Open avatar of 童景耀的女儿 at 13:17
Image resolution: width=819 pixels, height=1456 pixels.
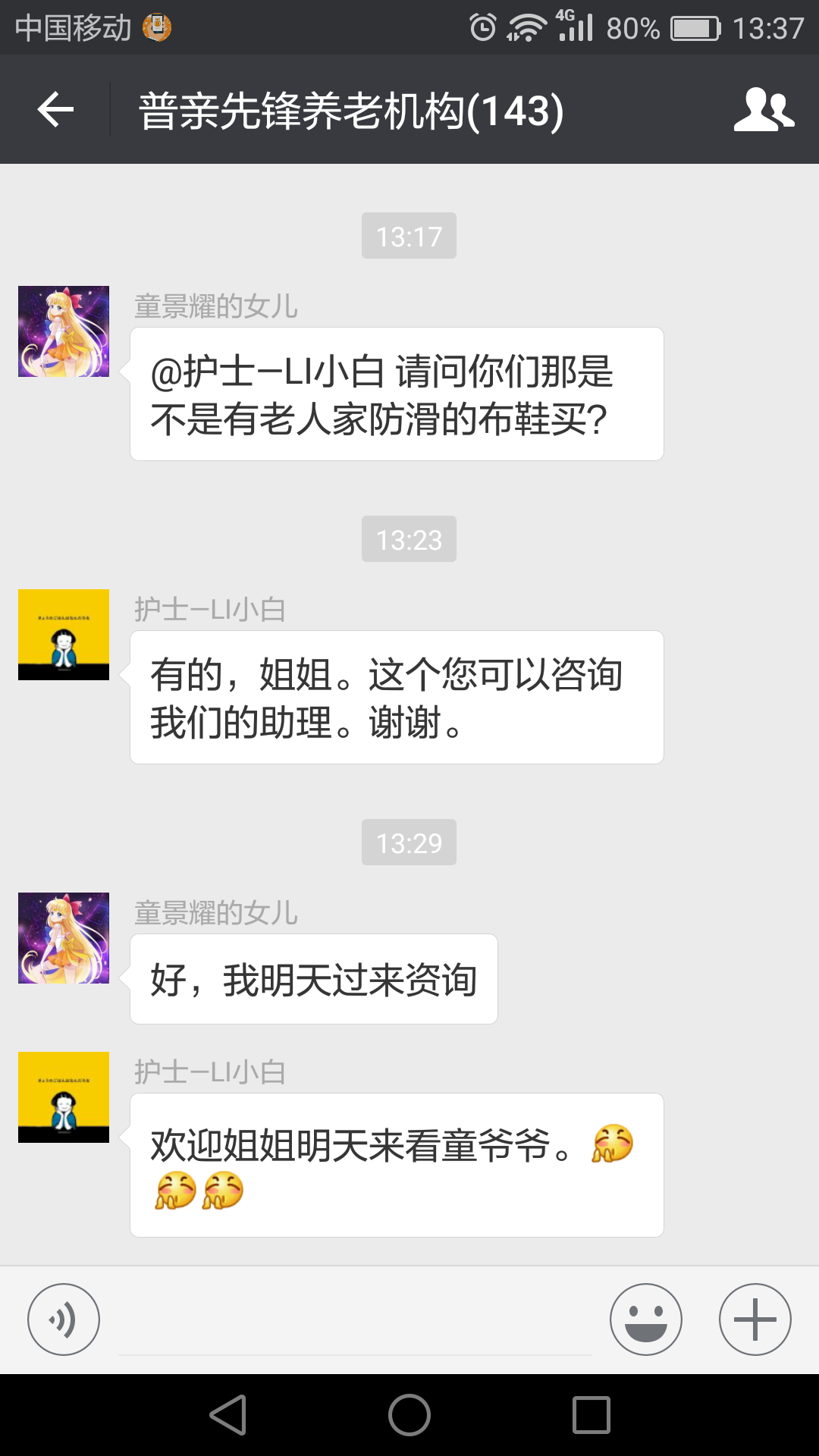[64, 331]
